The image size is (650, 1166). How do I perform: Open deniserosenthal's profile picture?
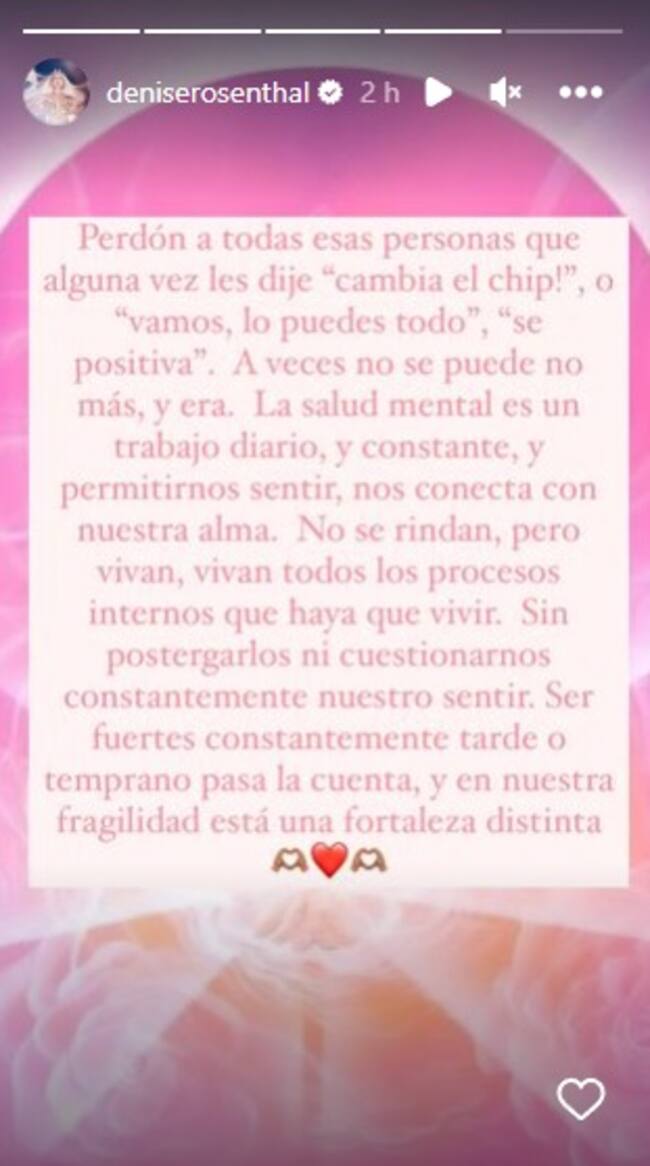pos(56,92)
